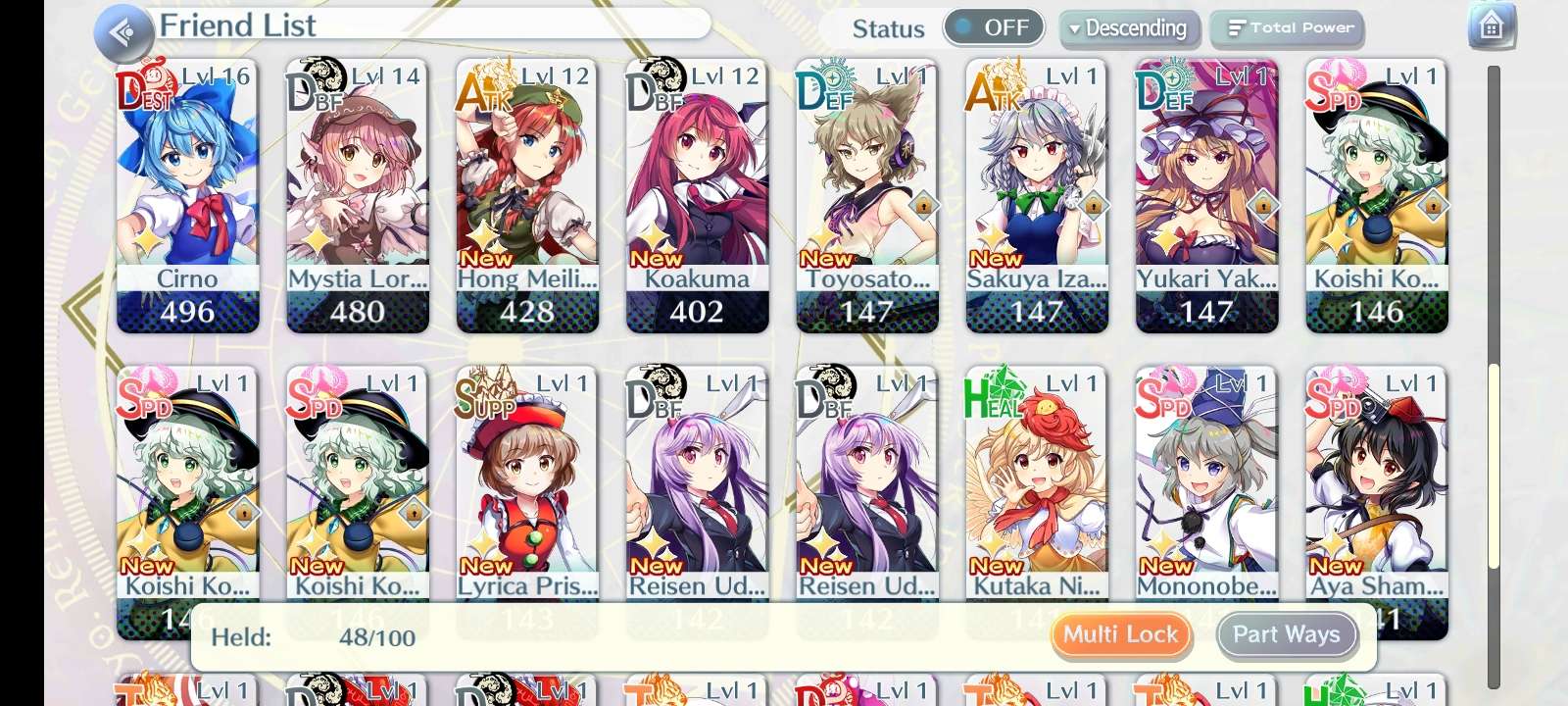This screenshot has width=1568, height=706.
Task: Open the Yukari Yakumo card
Action: click(1206, 196)
